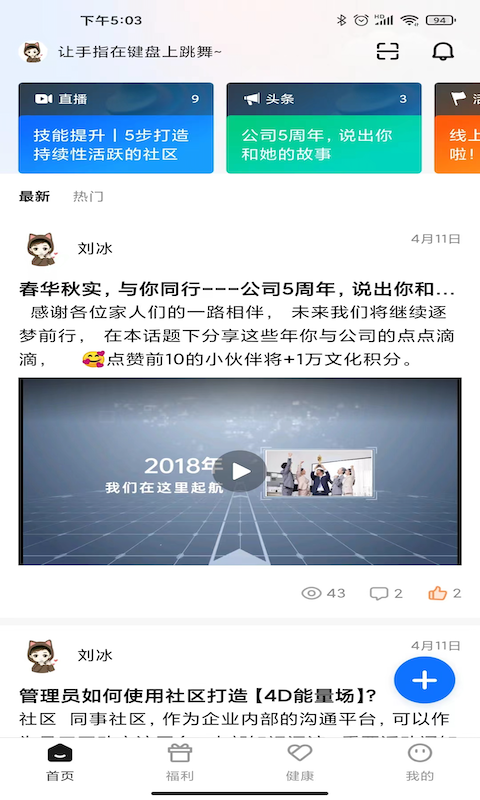This screenshot has width=480, height=800.
Task: Open the scan icon in the header
Action: click(x=388, y=52)
